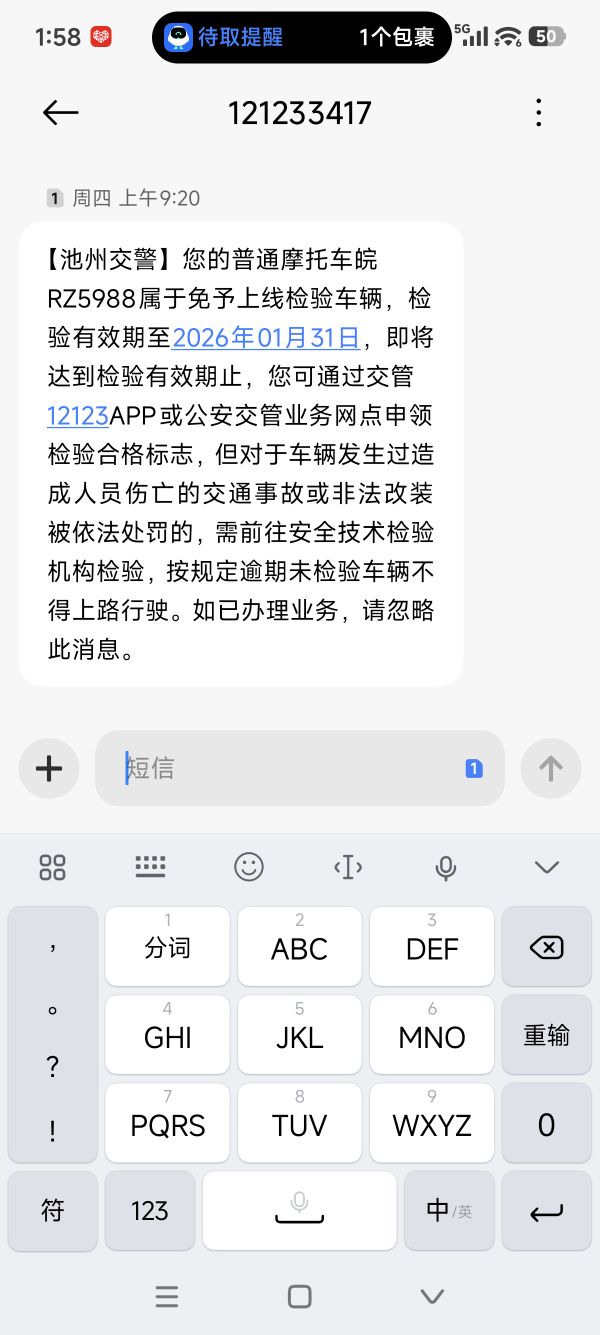The width and height of the screenshot is (600, 1335).
Task: Tap the 分词 key
Action: pyautogui.click(x=167, y=947)
